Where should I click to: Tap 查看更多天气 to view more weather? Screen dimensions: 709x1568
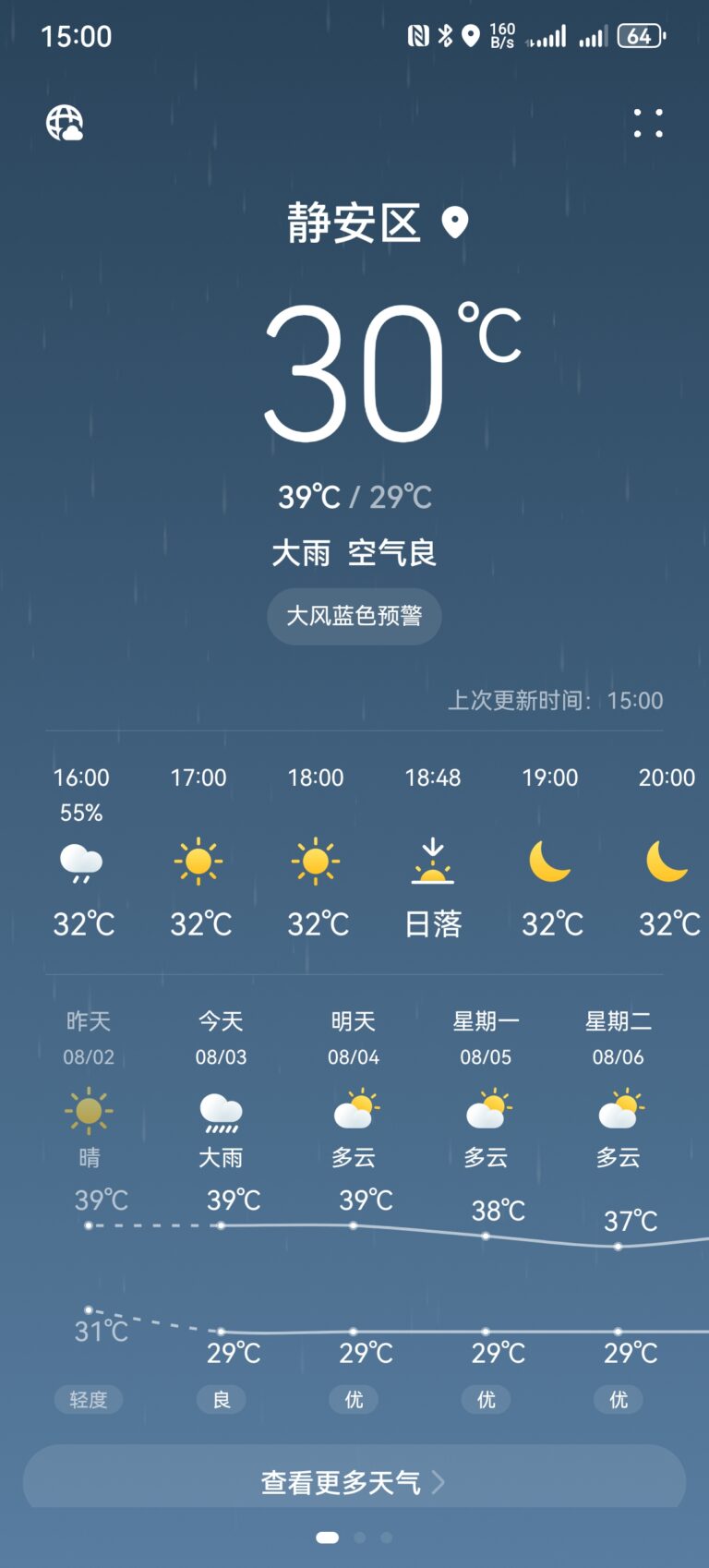coord(354,1482)
